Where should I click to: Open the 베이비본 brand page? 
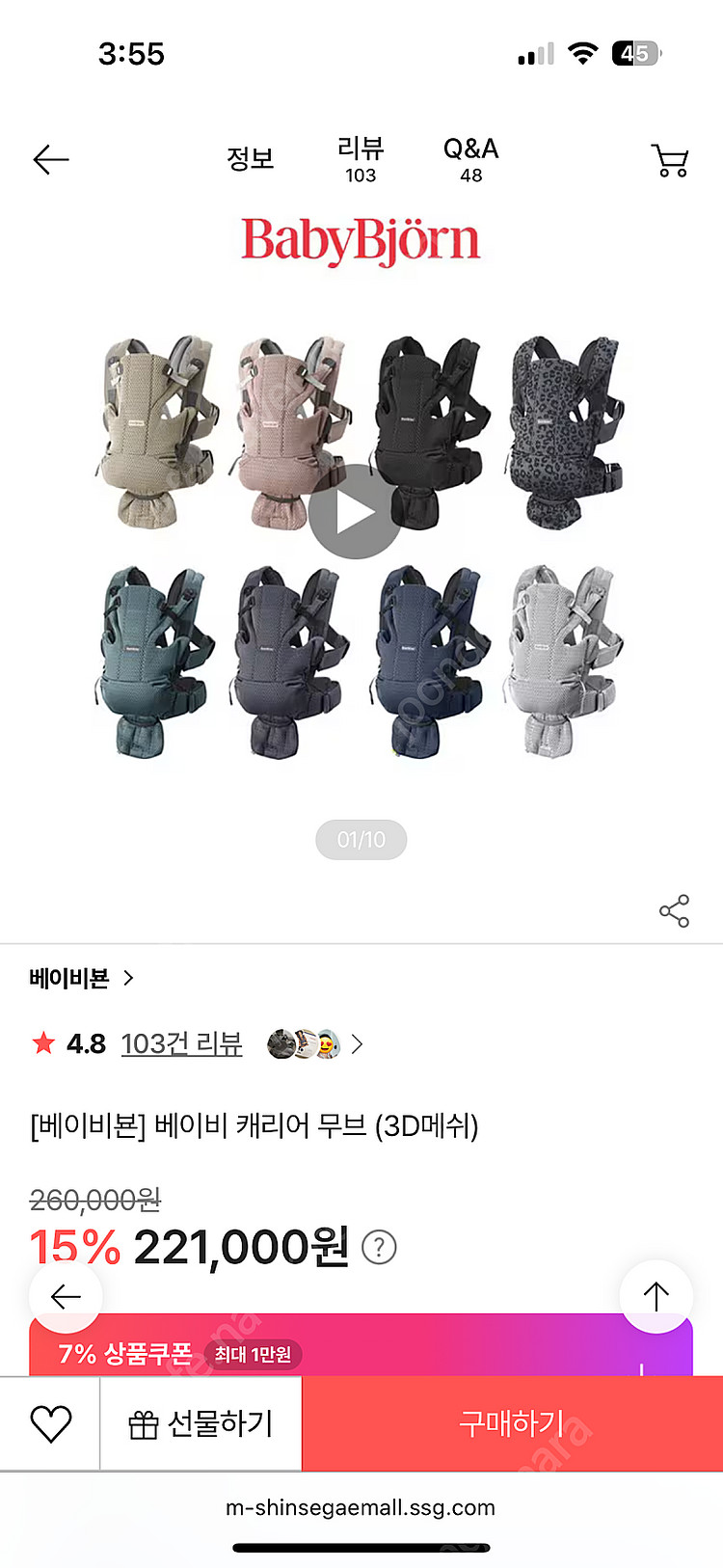point(81,978)
